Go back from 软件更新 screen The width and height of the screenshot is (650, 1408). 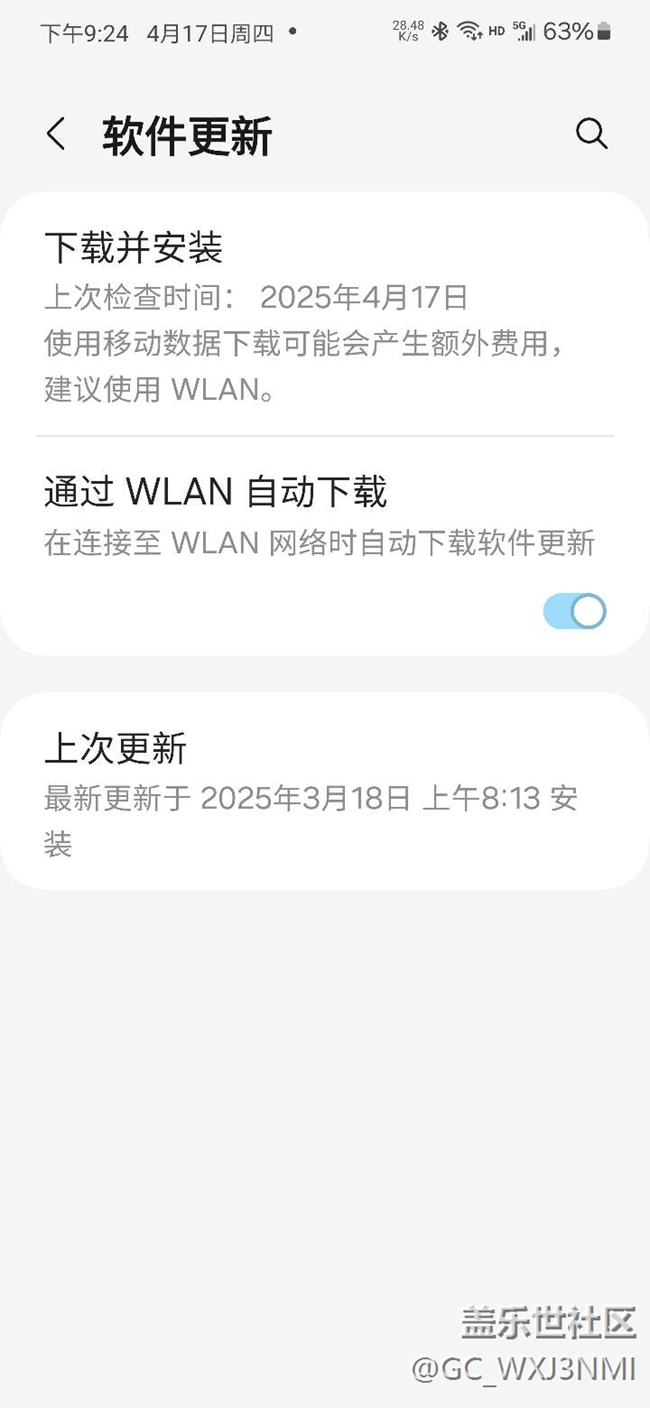tap(56, 134)
